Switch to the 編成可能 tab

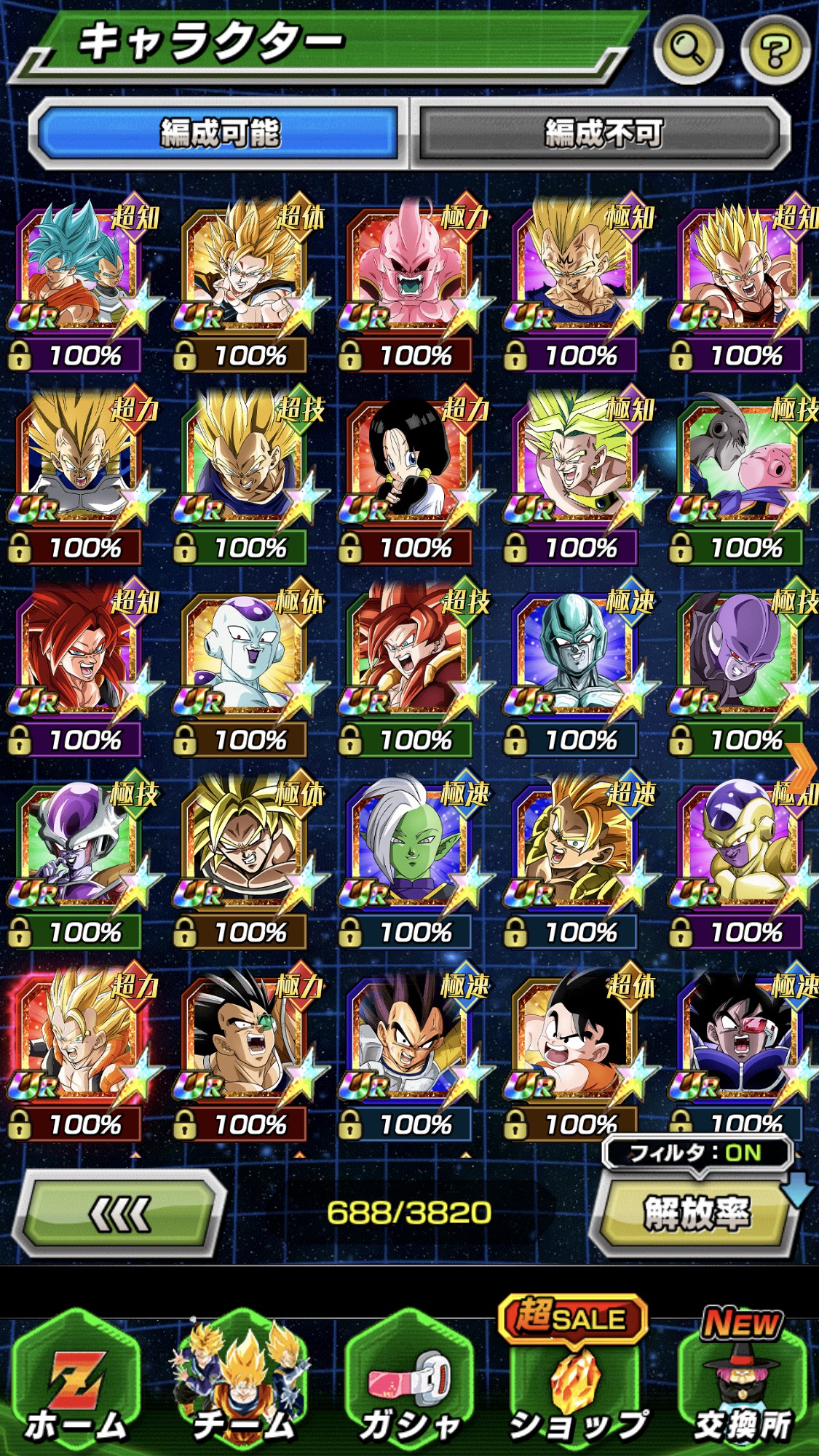(218, 132)
